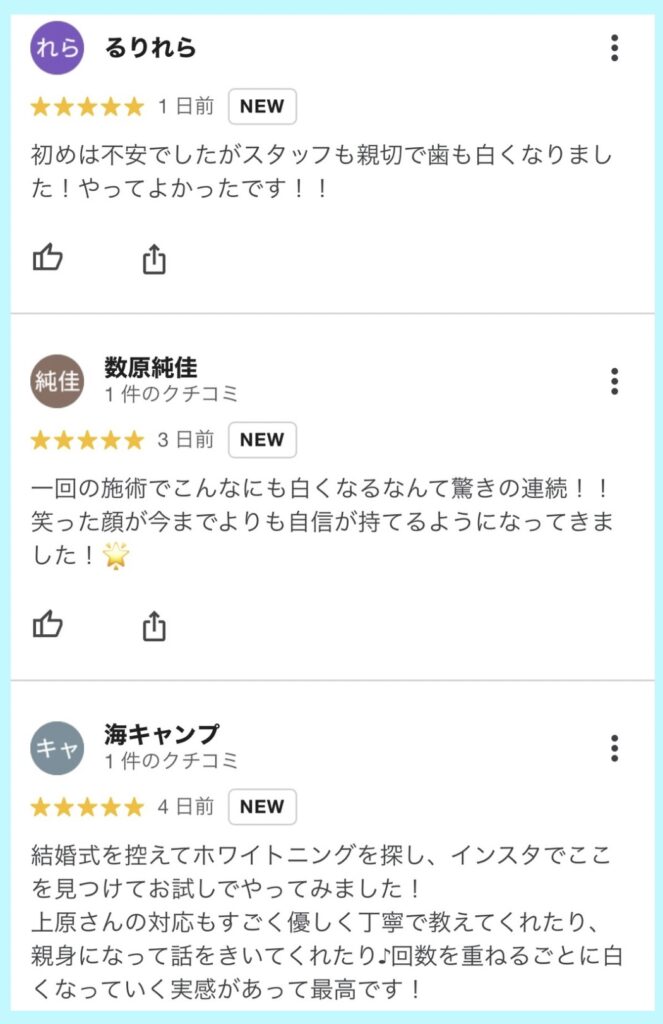Screen dimensions: 663x1024
Task: Open the overflow menu on 数原純佳's review
Action: [x=614, y=381]
